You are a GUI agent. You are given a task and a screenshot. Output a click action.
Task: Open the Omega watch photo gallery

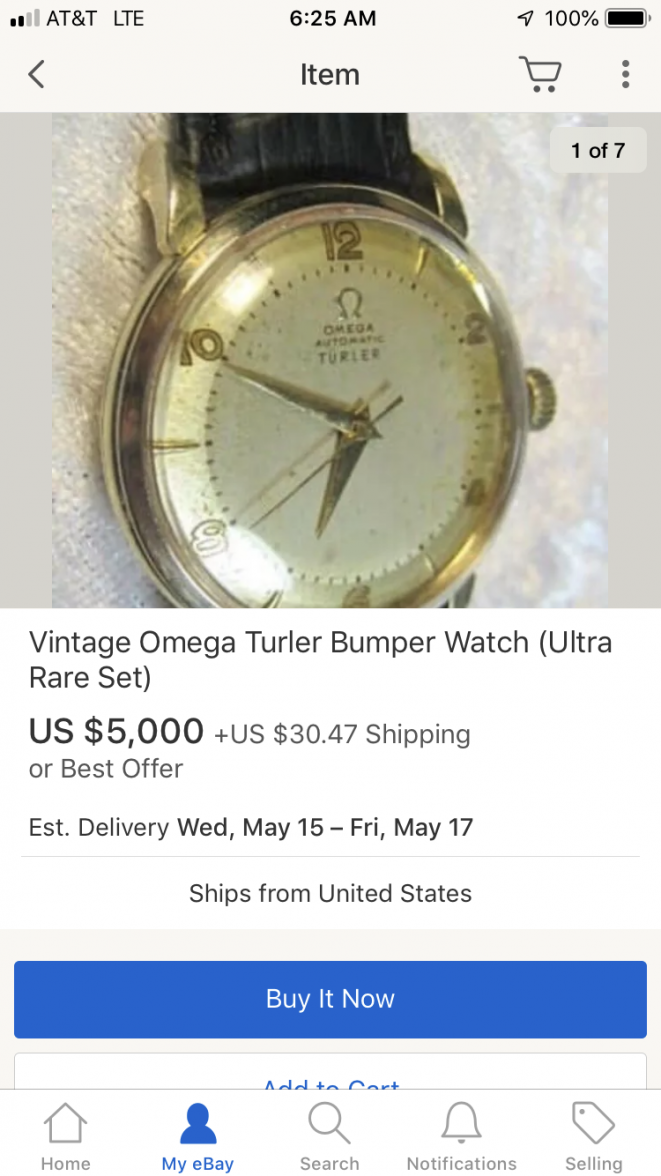330,360
